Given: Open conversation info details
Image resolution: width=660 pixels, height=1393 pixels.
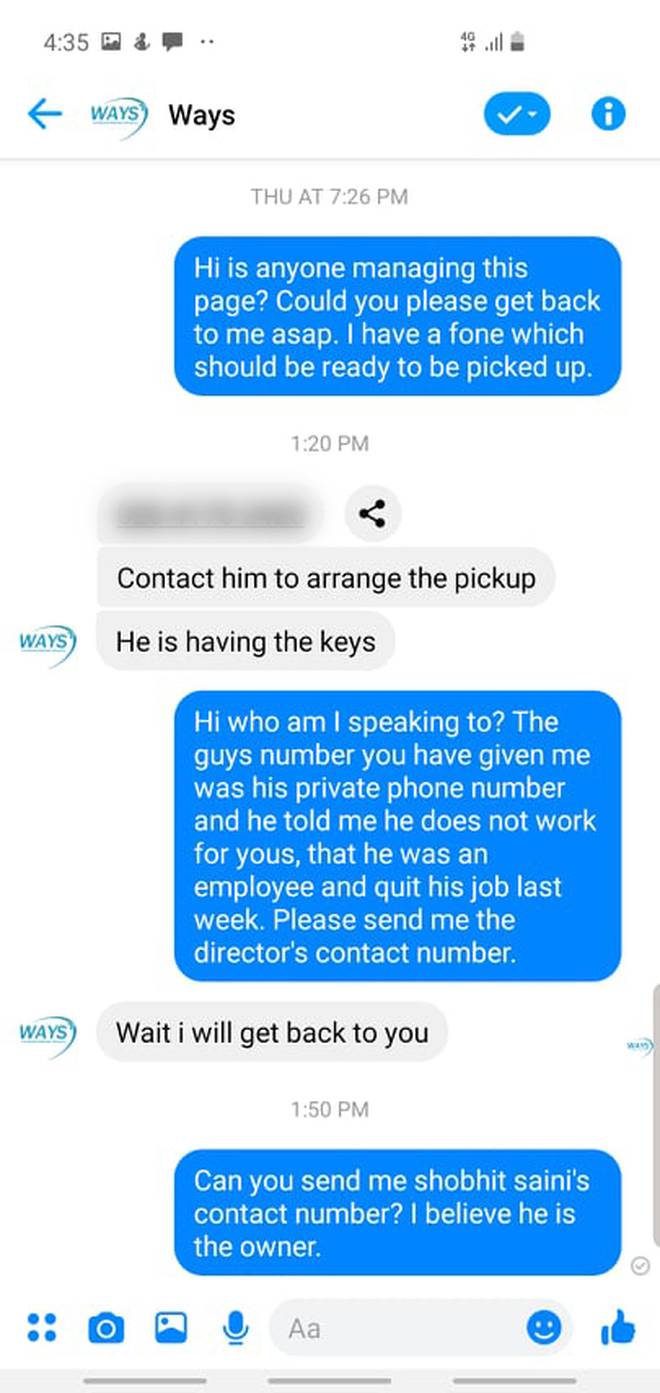Looking at the screenshot, I should (608, 115).
